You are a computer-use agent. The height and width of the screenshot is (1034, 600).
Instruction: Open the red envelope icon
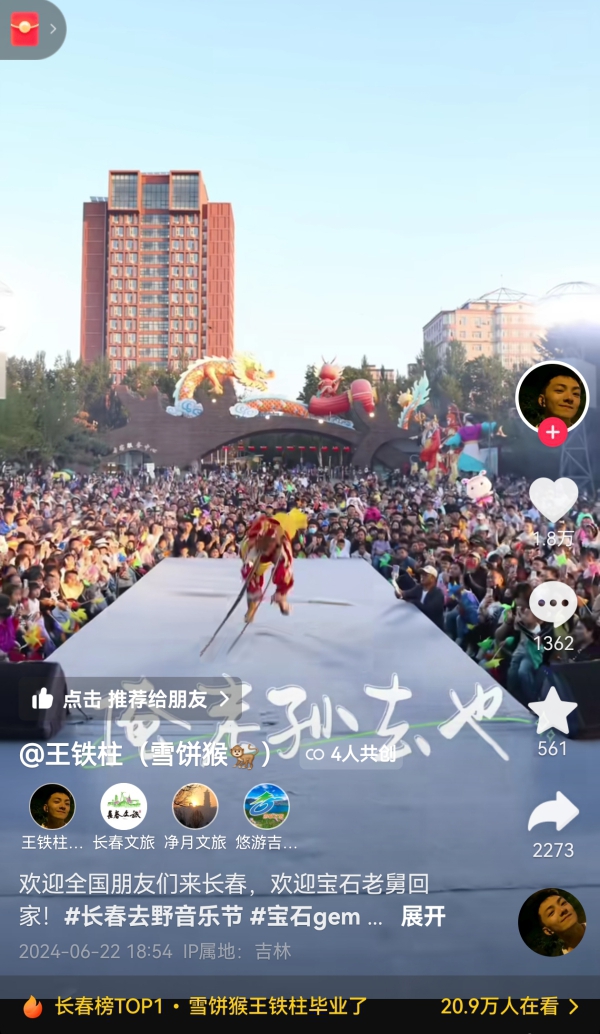[25, 28]
